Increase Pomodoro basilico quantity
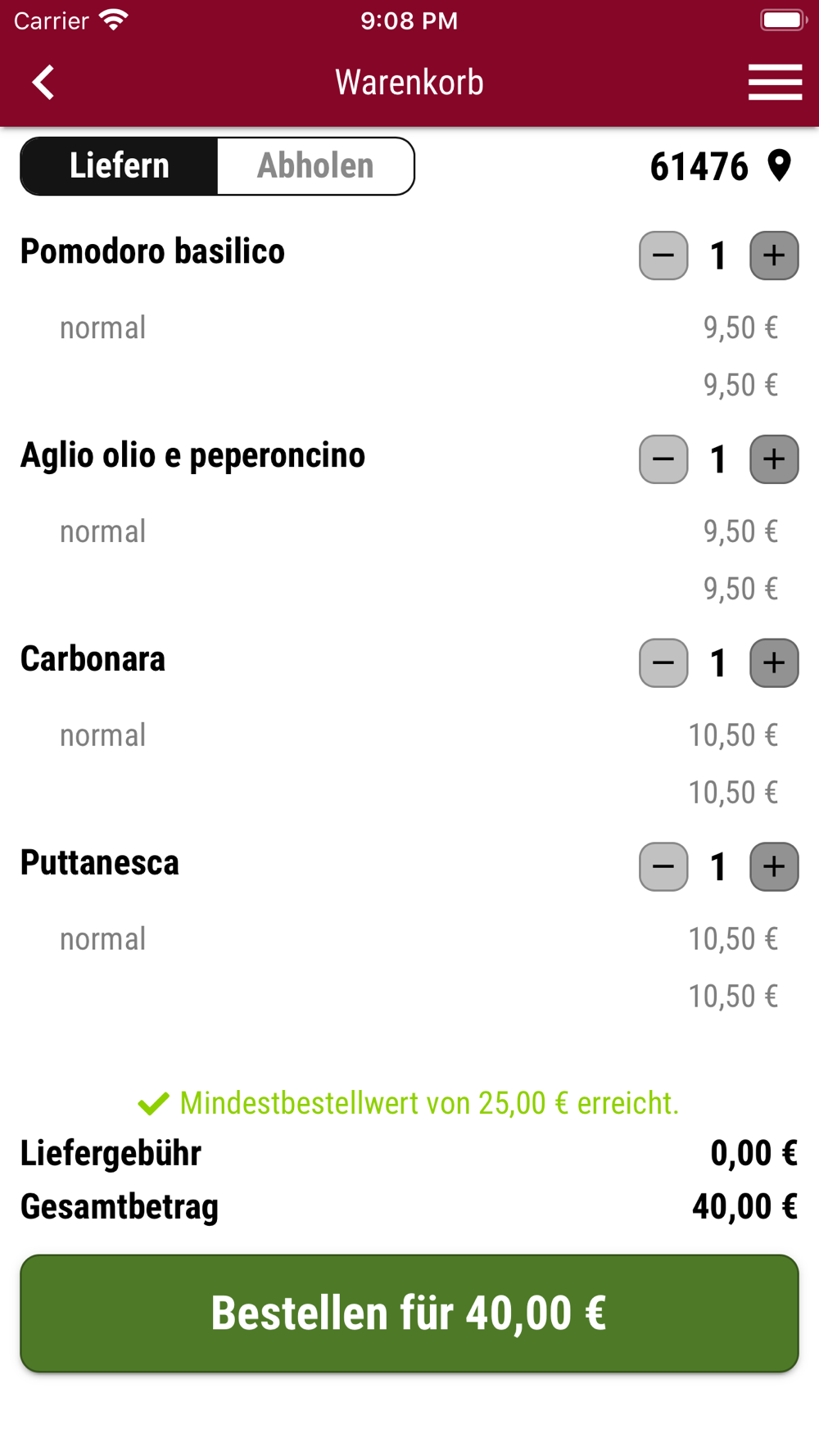819x1456 pixels. tap(774, 255)
